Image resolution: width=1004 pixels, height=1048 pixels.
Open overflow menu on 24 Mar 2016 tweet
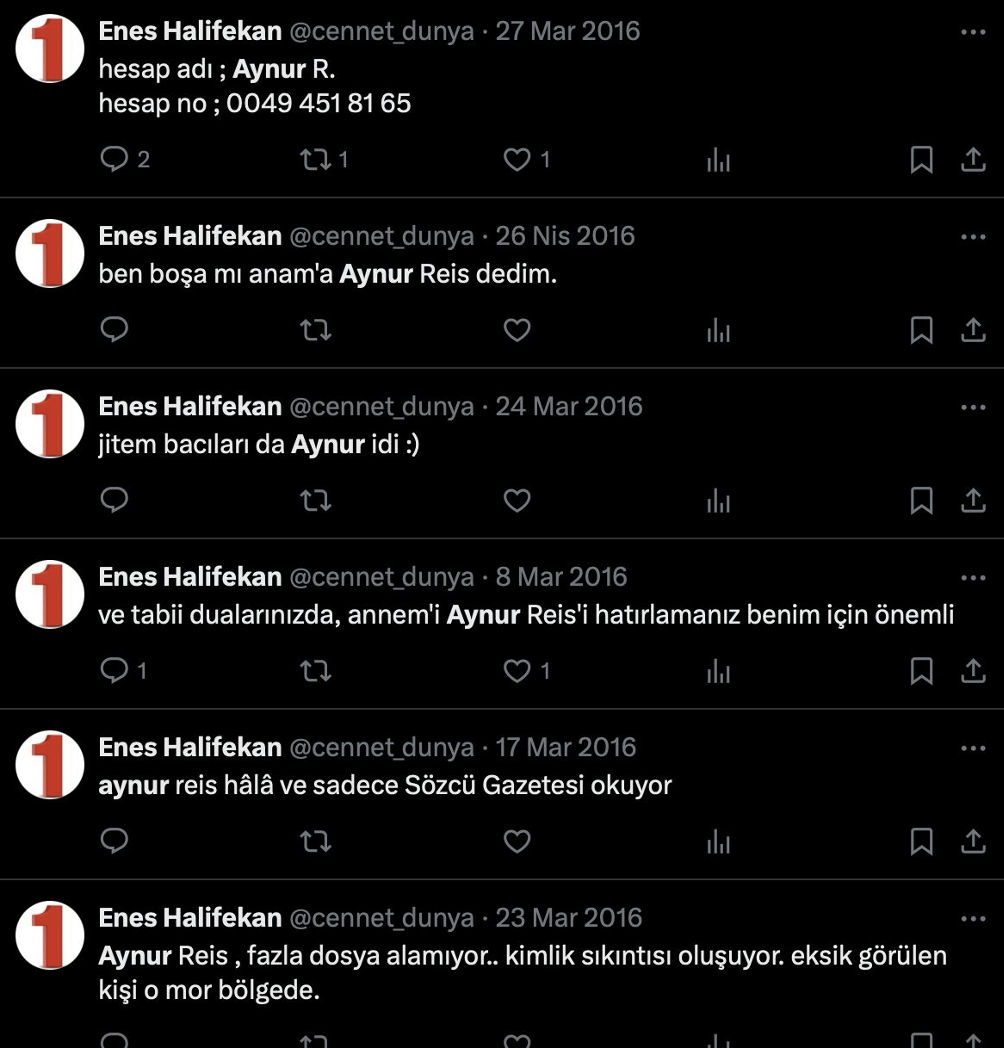click(973, 408)
